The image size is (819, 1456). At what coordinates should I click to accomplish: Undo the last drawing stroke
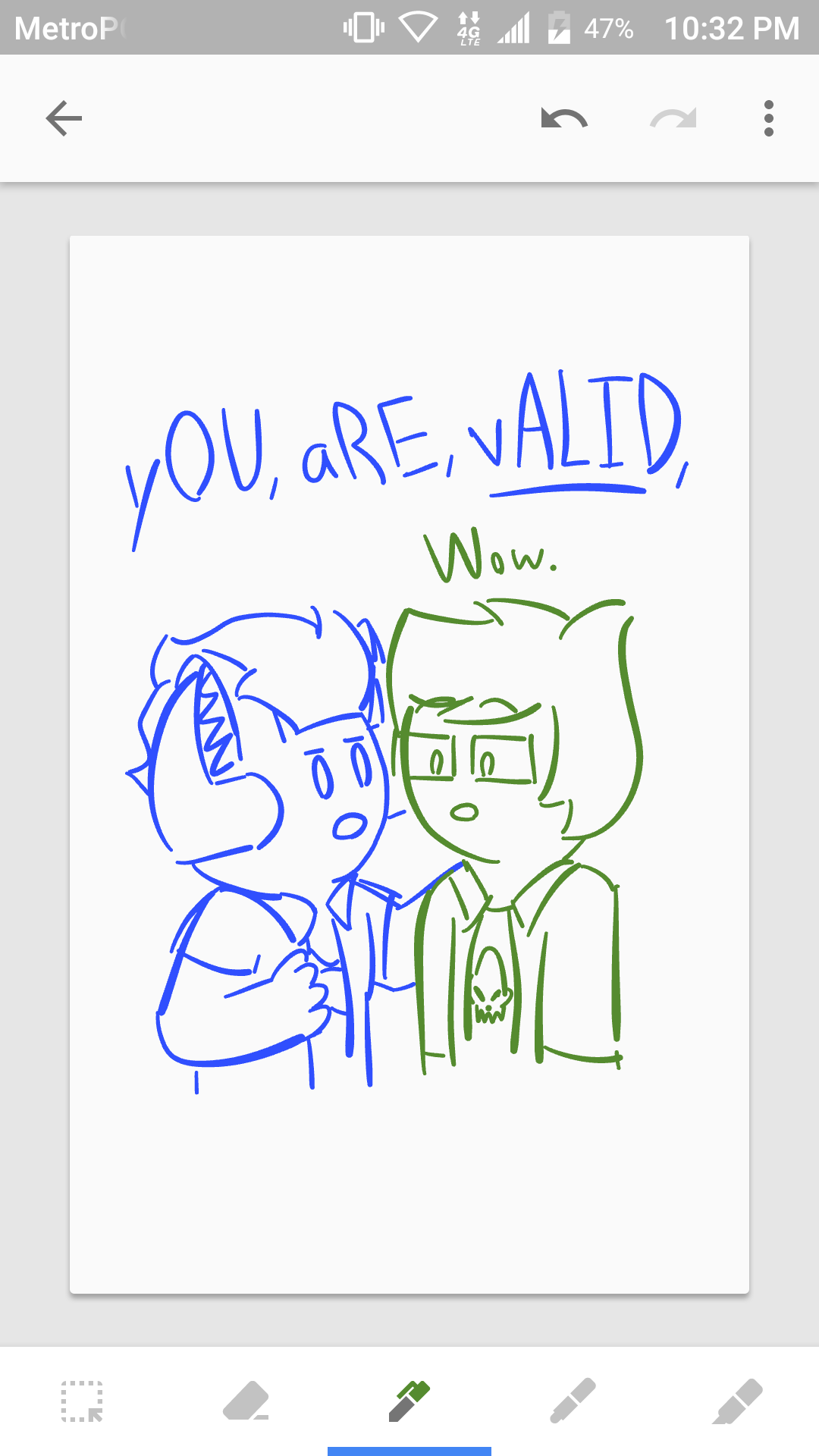click(564, 118)
